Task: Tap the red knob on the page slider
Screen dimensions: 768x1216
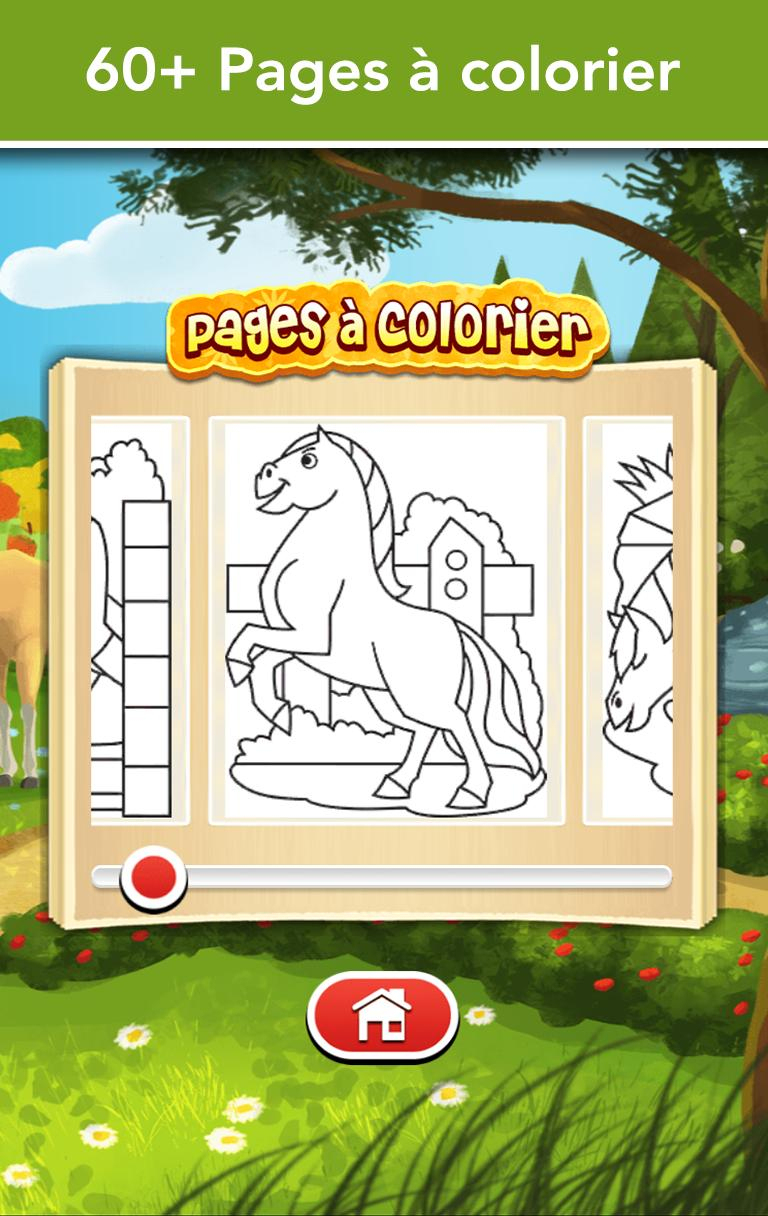Action: click(x=153, y=877)
